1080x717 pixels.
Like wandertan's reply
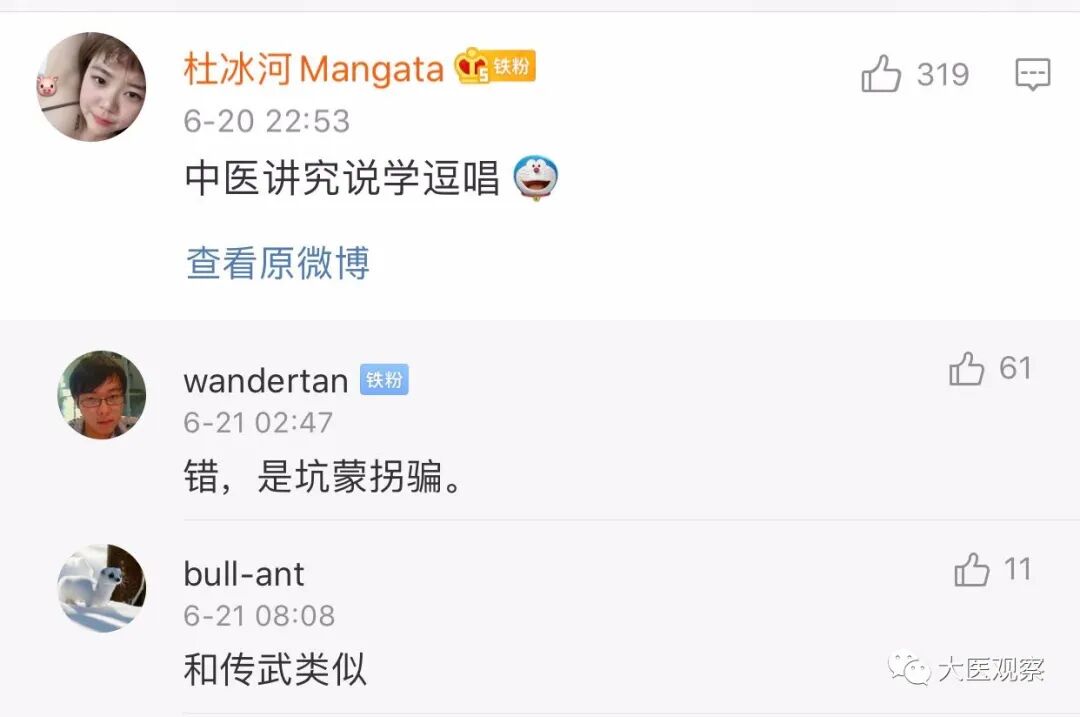pyautogui.click(x=967, y=369)
